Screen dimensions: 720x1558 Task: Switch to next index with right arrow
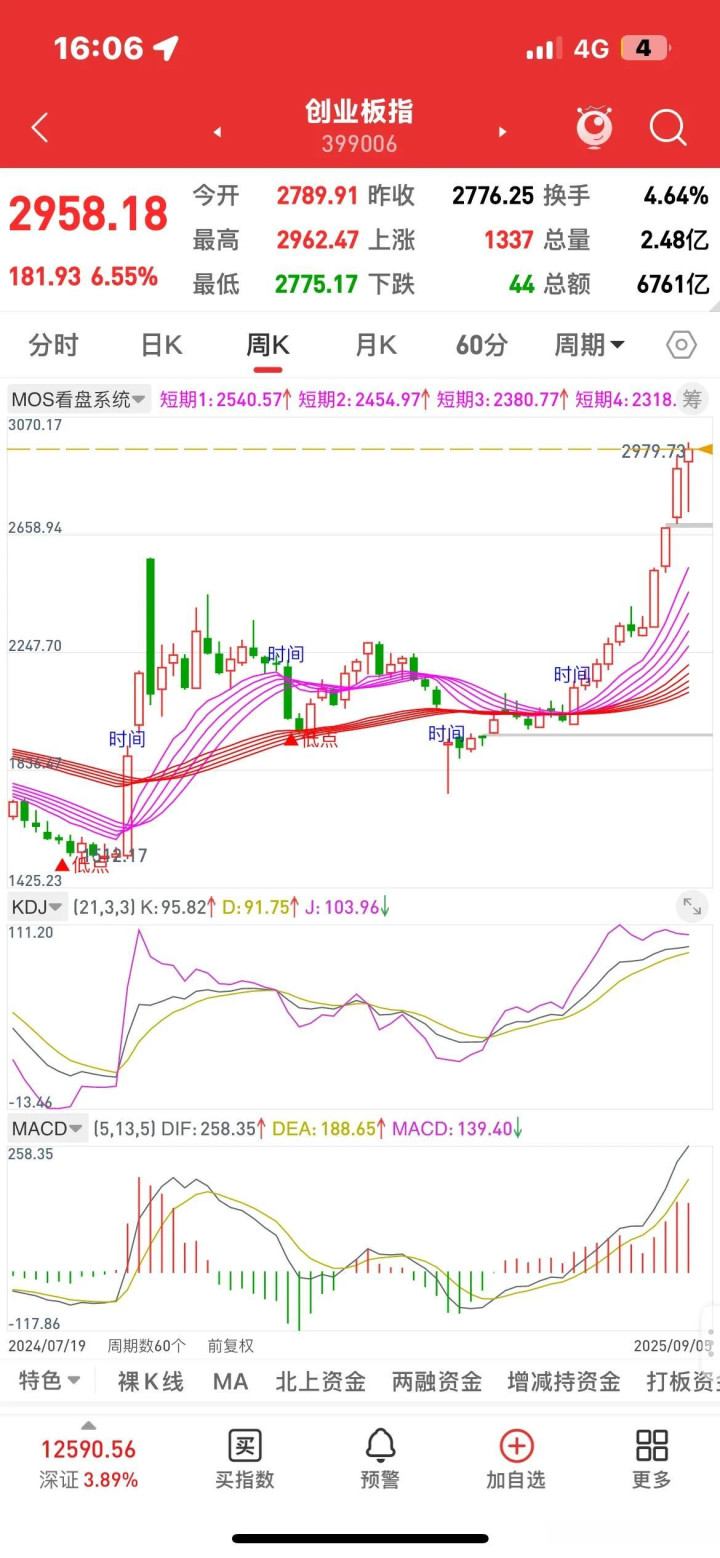pyautogui.click(x=502, y=131)
